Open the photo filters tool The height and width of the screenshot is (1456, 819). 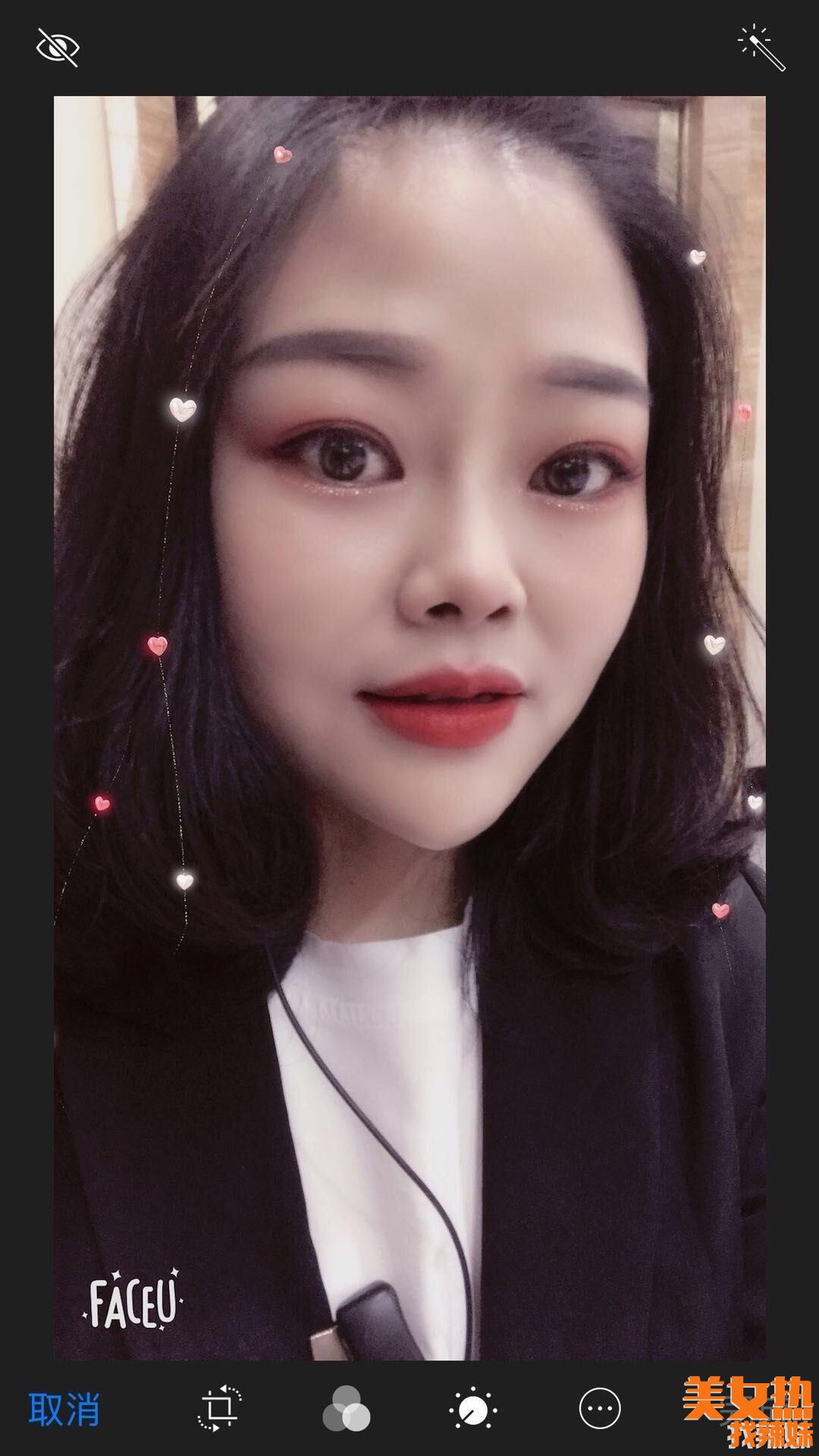pyautogui.click(x=347, y=1408)
